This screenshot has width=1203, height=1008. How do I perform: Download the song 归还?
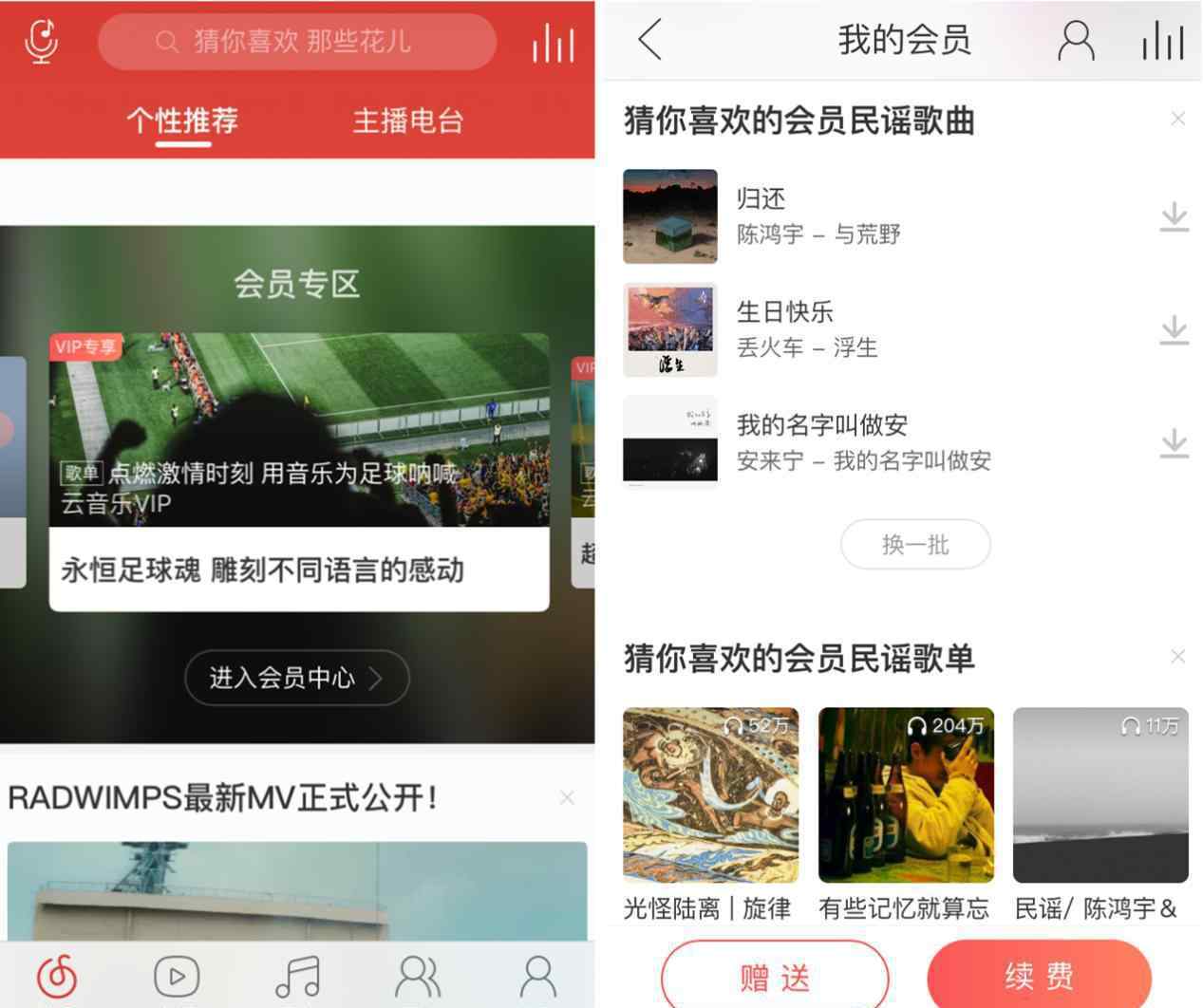1175,216
